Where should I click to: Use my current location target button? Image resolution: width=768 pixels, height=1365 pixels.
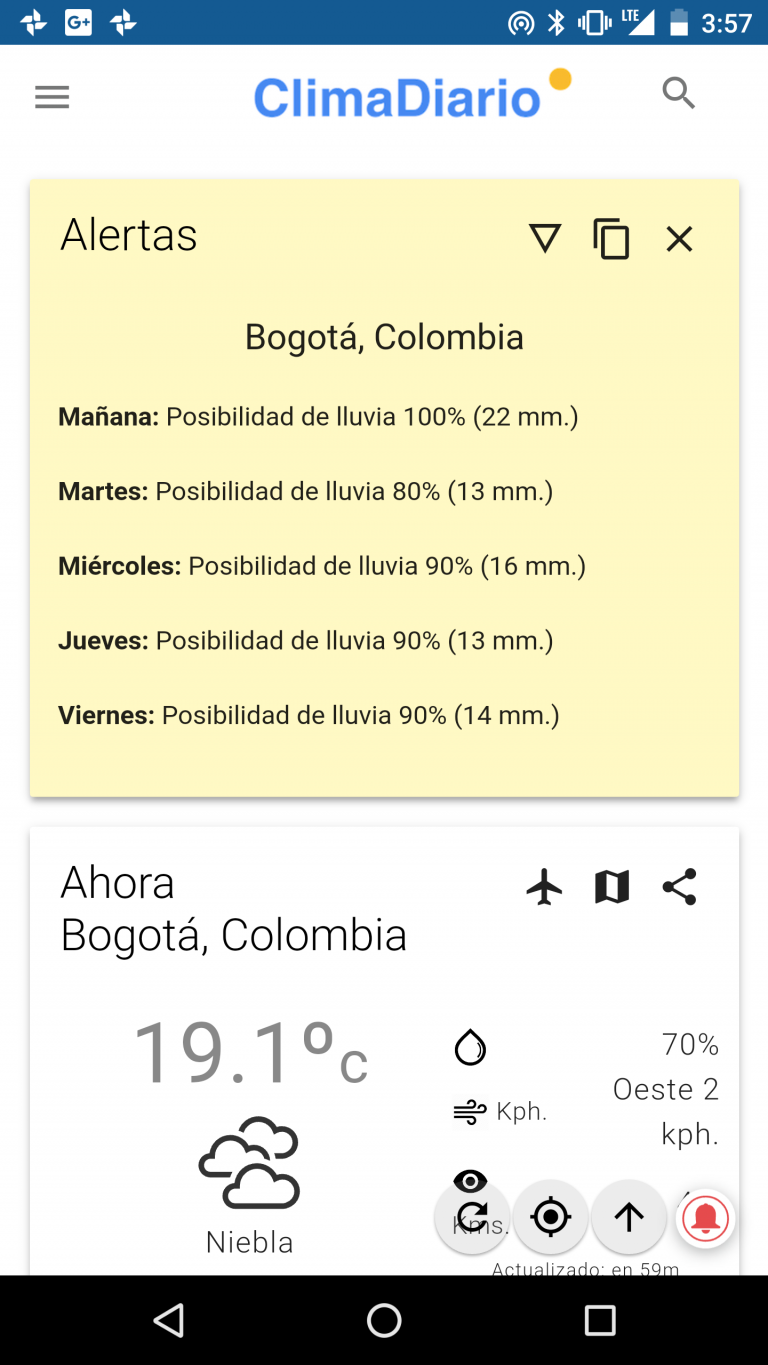coord(550,1217)
